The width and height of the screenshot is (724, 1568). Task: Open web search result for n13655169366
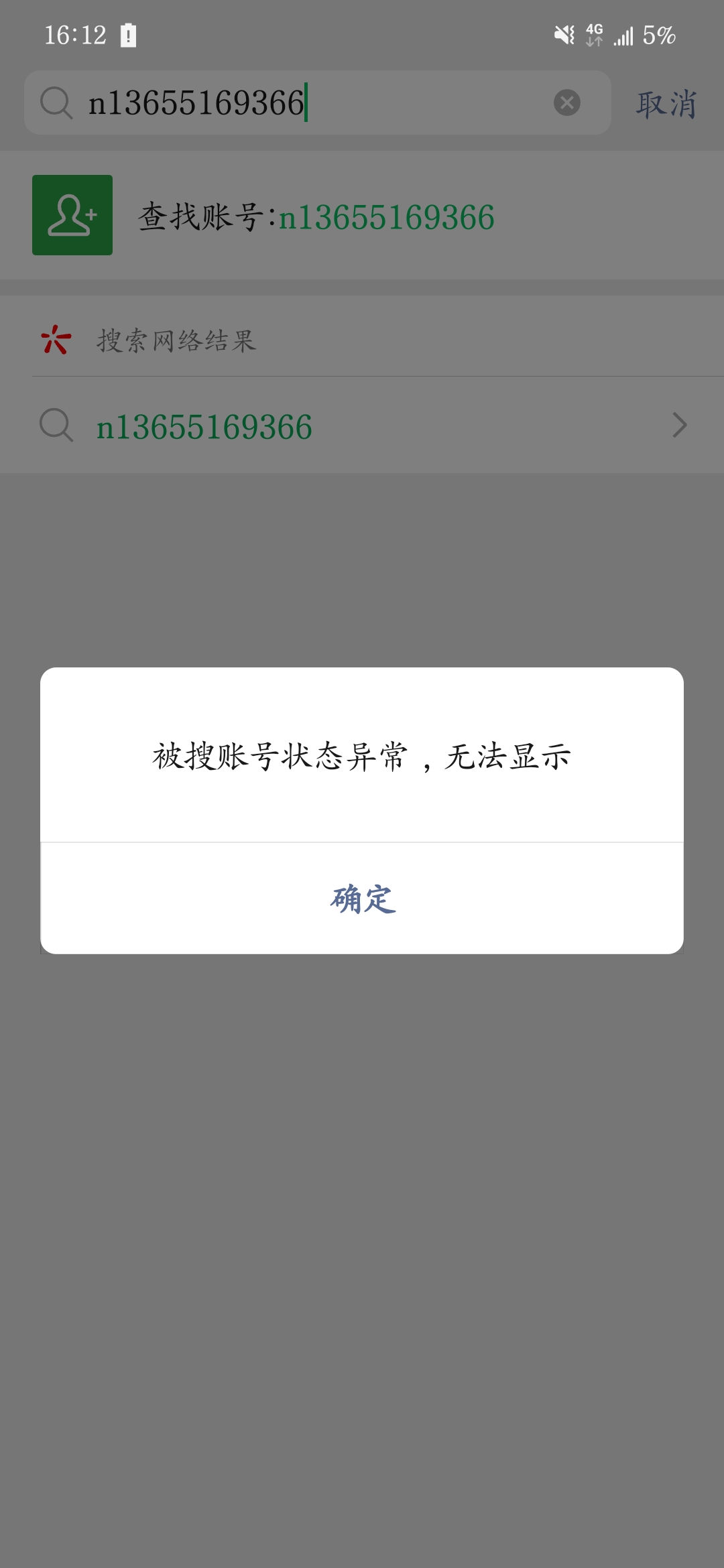tap(362, 426)
